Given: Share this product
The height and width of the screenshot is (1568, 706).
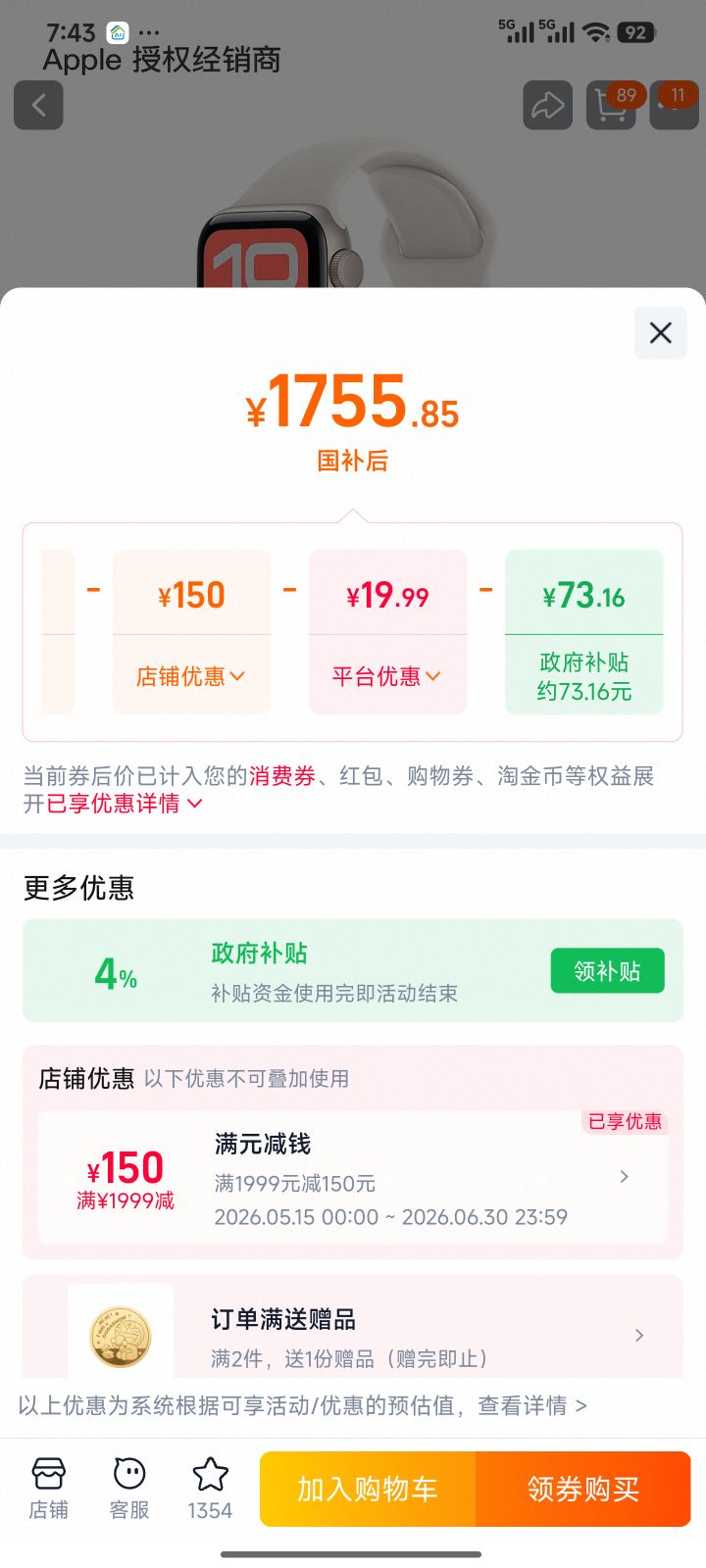Looking at the screenshot, I should click(x=547, y=105).
